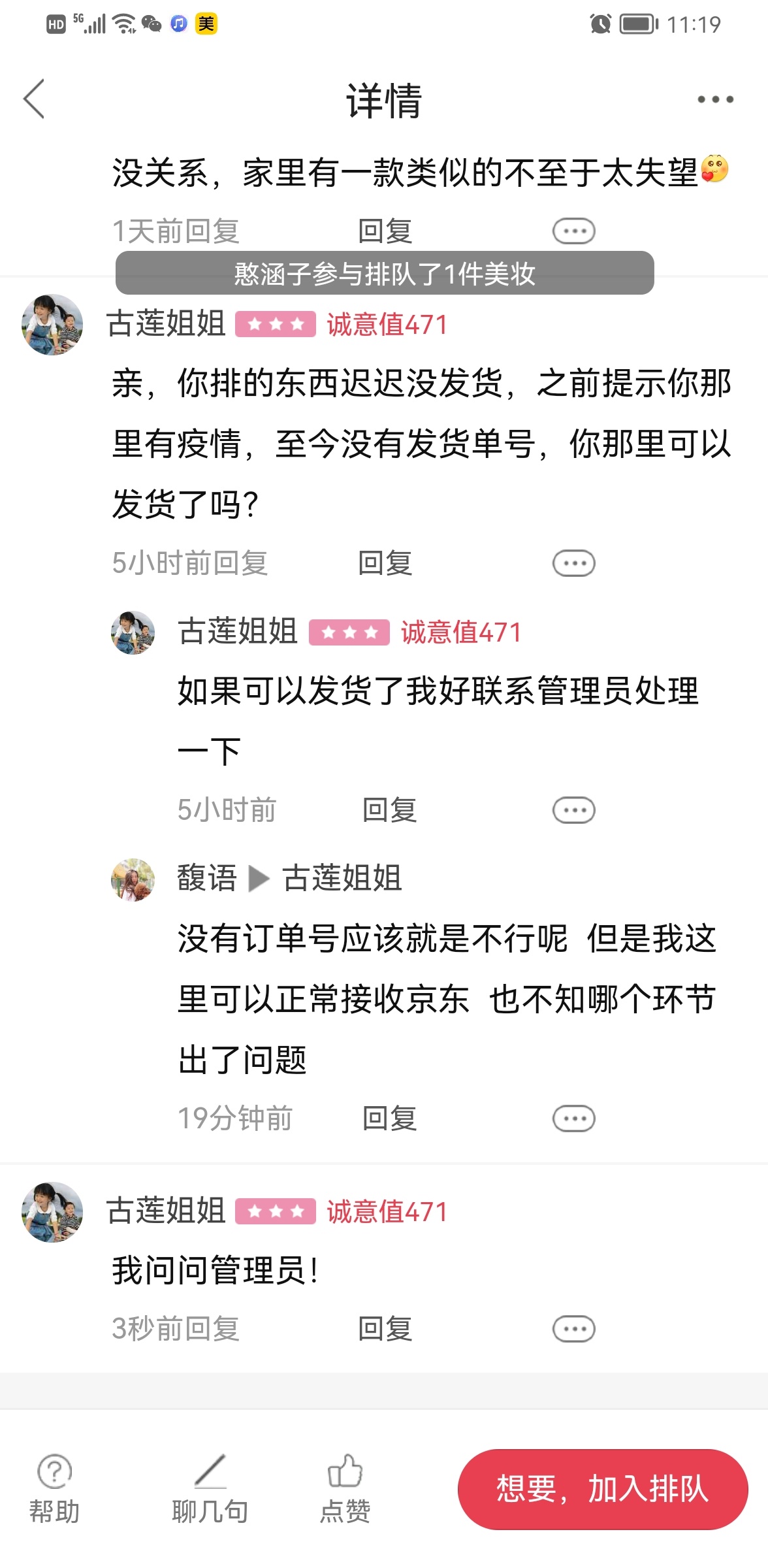The height and width of the screenshot is (1568, 768).
Task: Open more options for the 联系管理员处理 reply
Action: click(573, 809)
